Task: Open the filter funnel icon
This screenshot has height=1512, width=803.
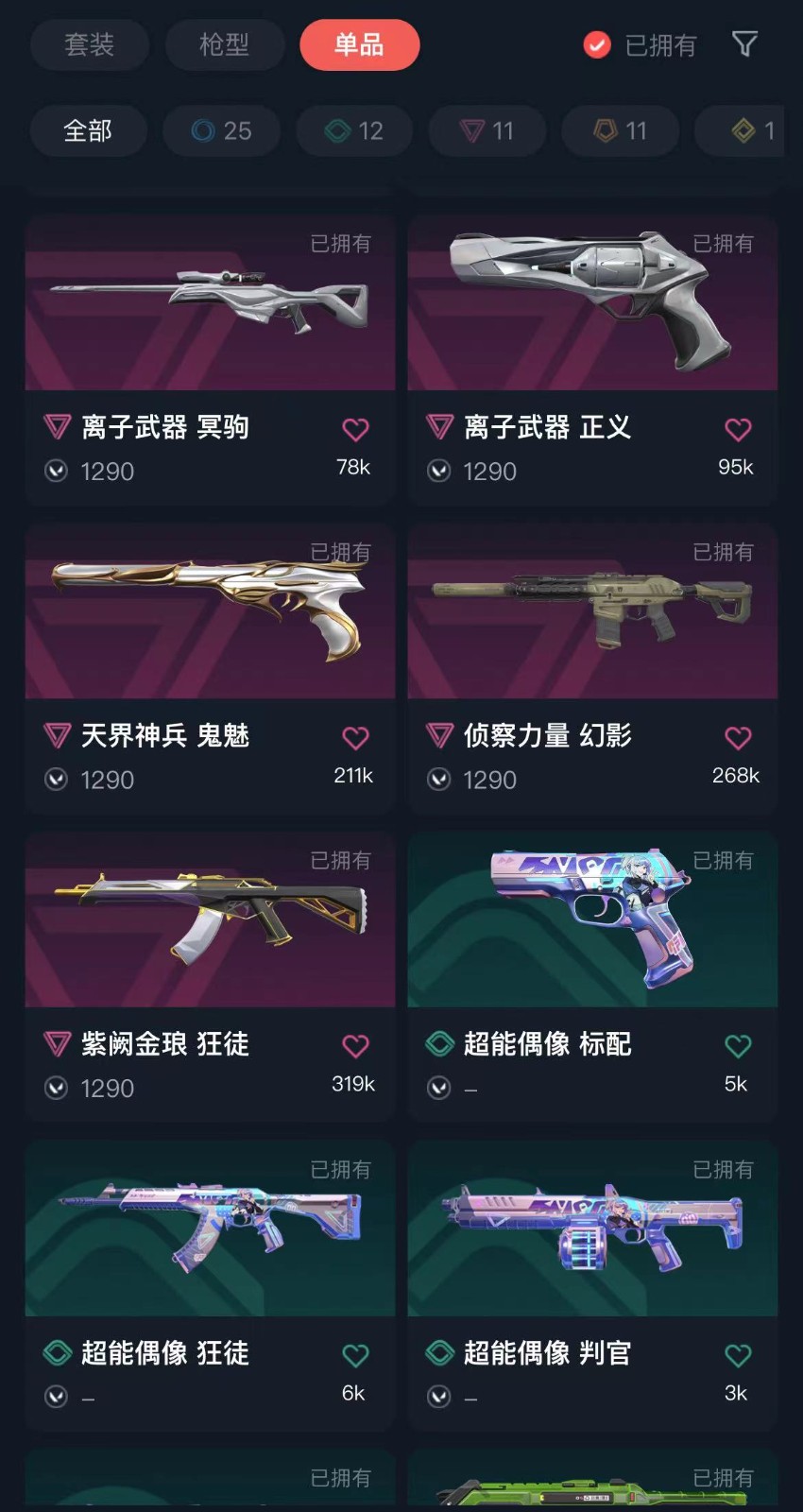Action: [744, 43]
